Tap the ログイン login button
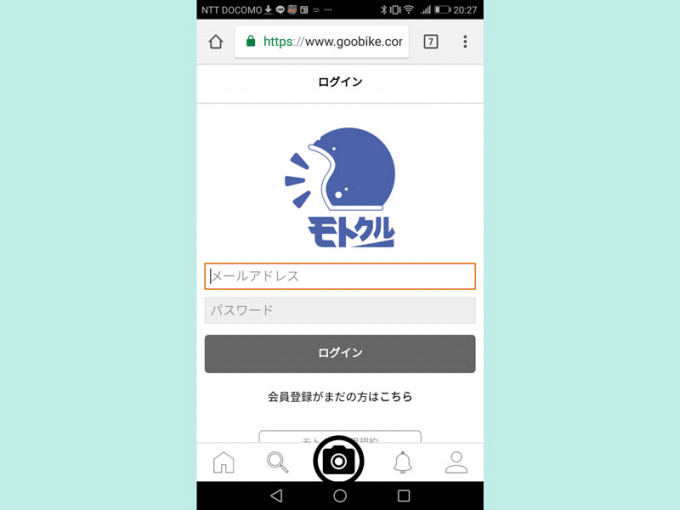The width and height of the screenshot is (680, 510). pos(340,353)
